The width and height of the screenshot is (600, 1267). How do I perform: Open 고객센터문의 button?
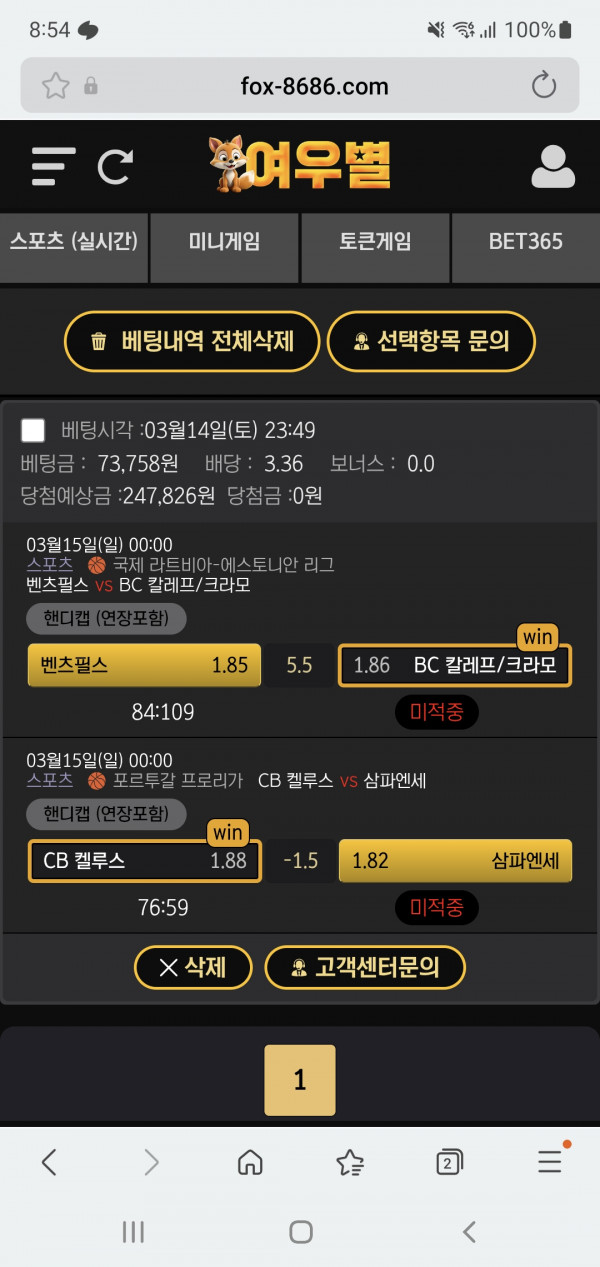coord(365,967)
